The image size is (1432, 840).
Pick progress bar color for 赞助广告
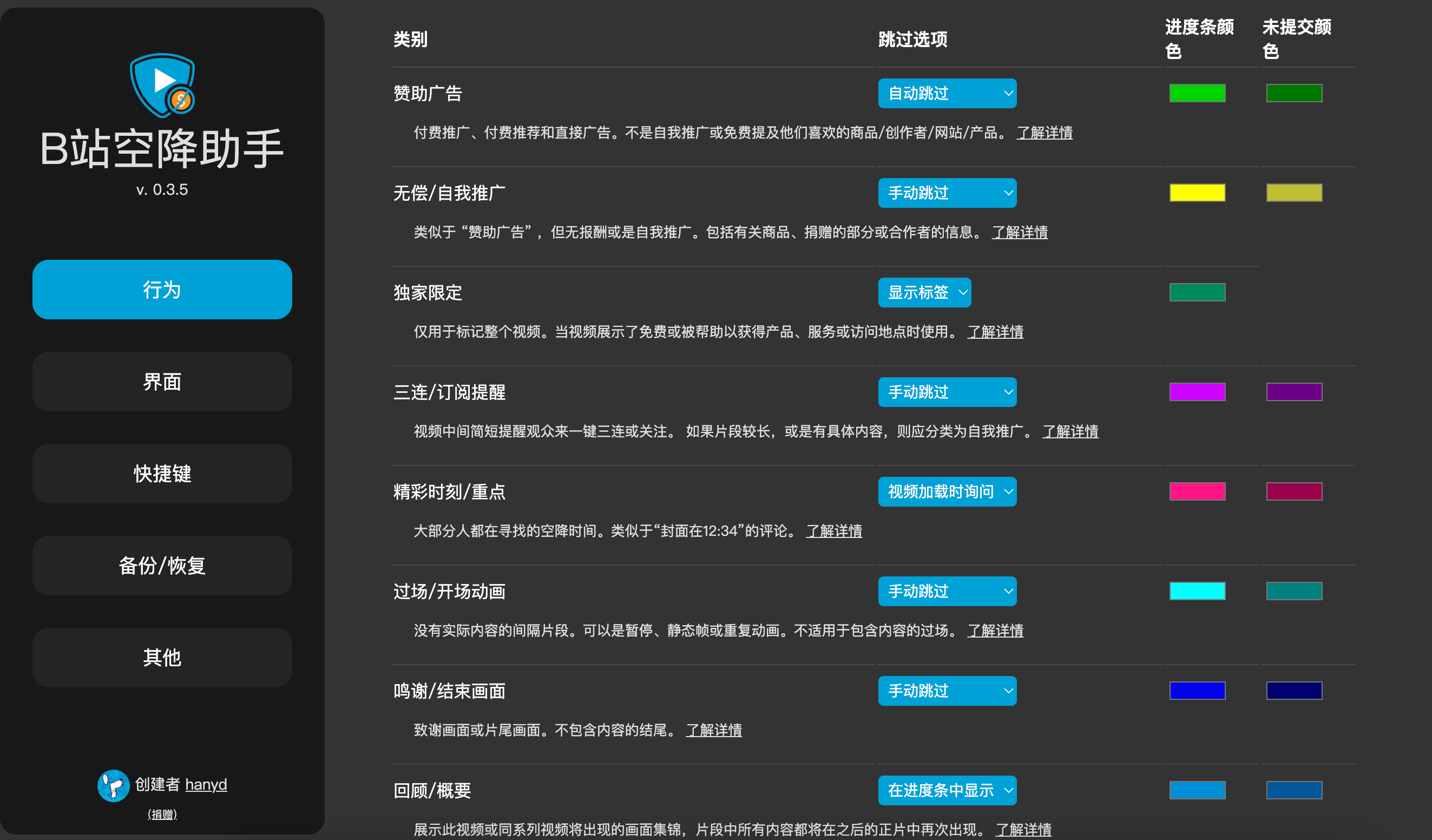tap(1197, 93)
